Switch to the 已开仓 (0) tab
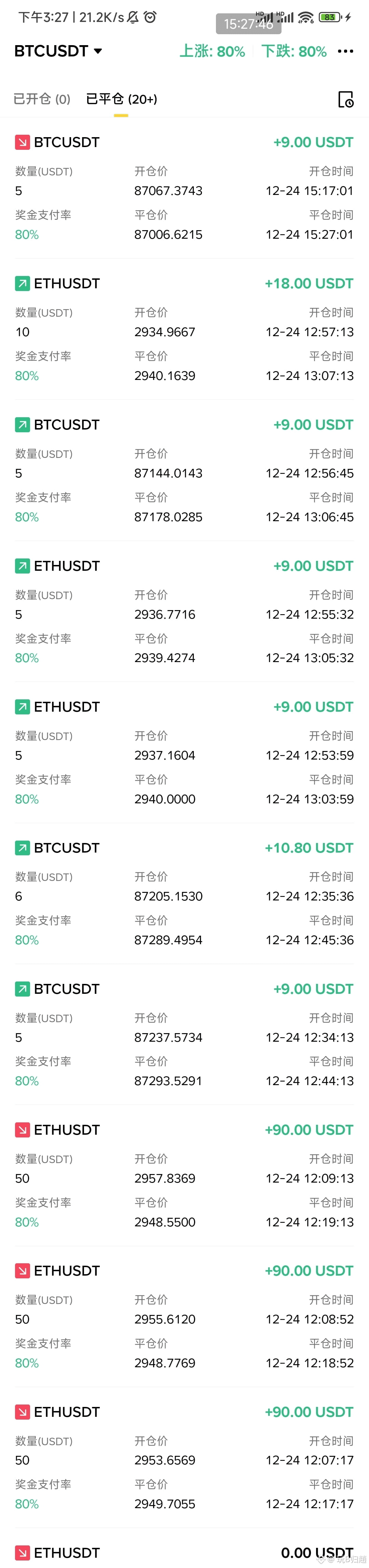This screenshot has width=369, height=1568. pyautogui.click(x=42, y=98)
